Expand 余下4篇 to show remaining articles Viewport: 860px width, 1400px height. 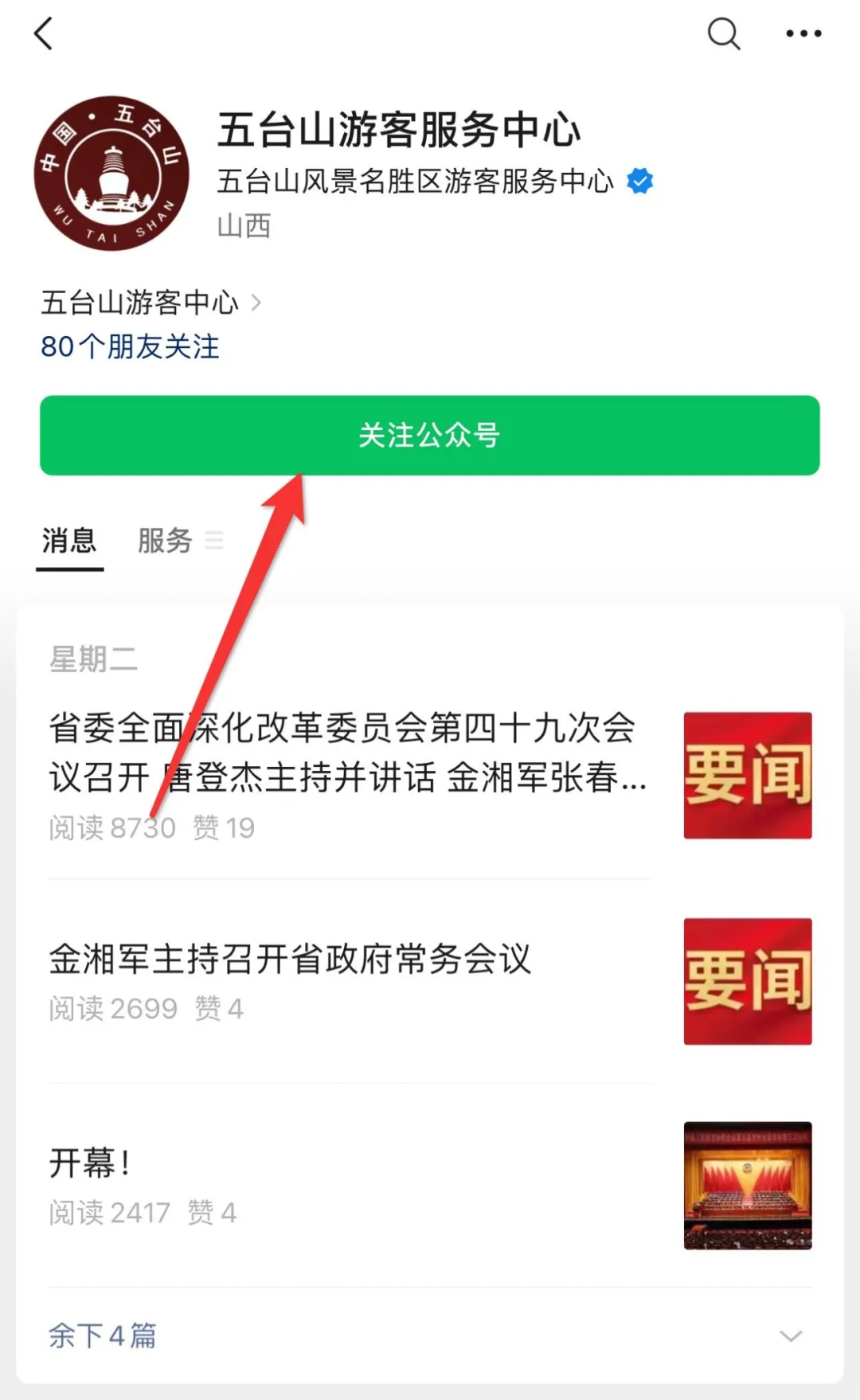[430, 1335]
